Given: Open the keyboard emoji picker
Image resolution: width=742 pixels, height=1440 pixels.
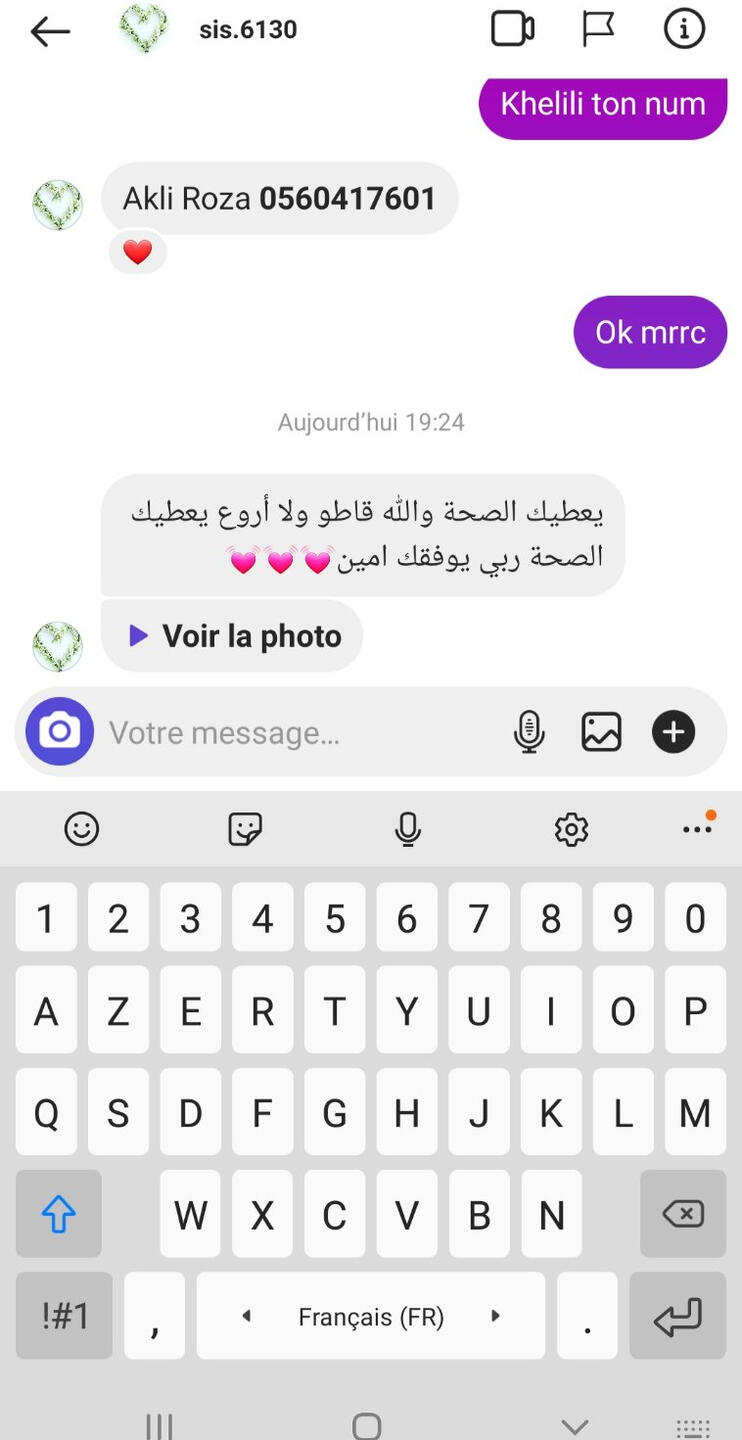Looking at the screenshot, I should 82,829.
